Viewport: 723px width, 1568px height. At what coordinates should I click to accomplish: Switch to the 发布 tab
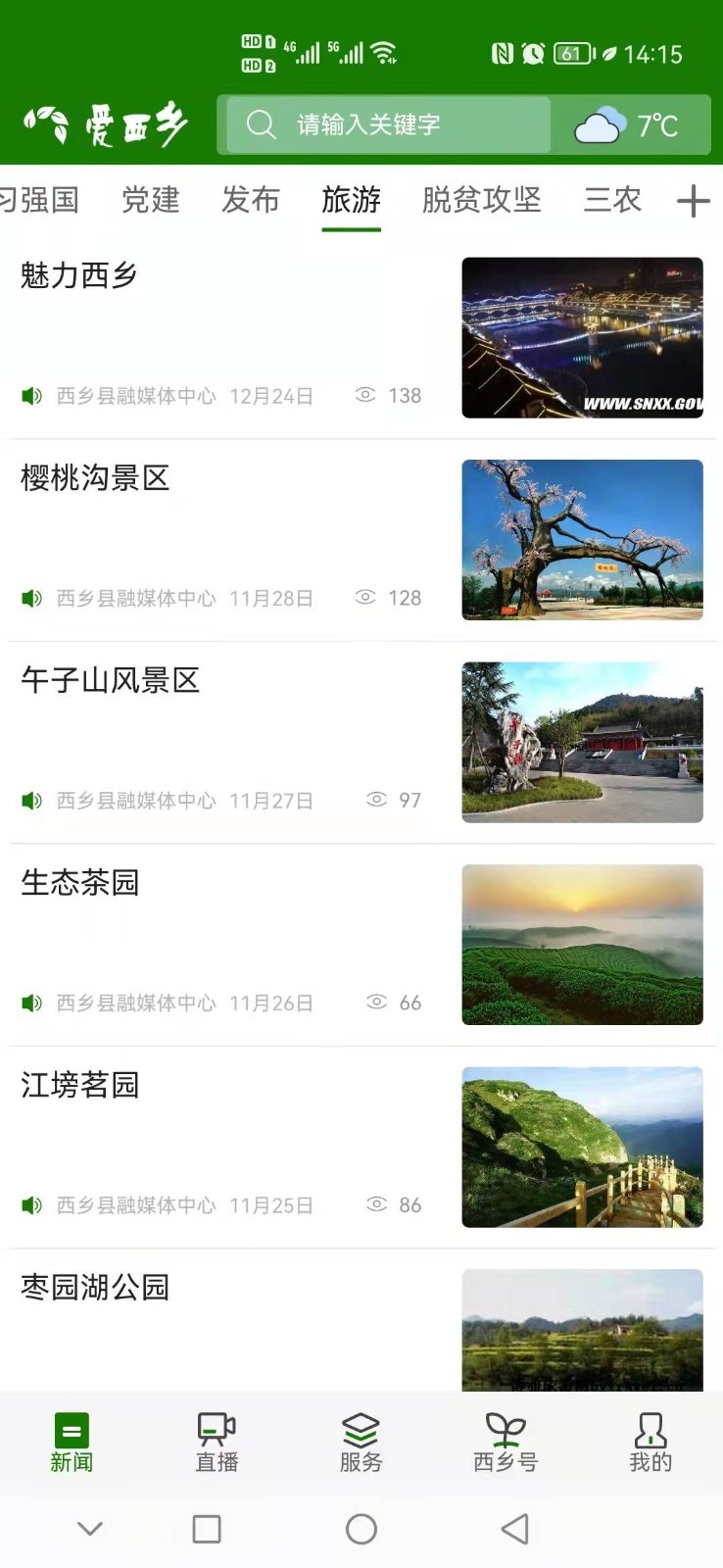[251, 200]
